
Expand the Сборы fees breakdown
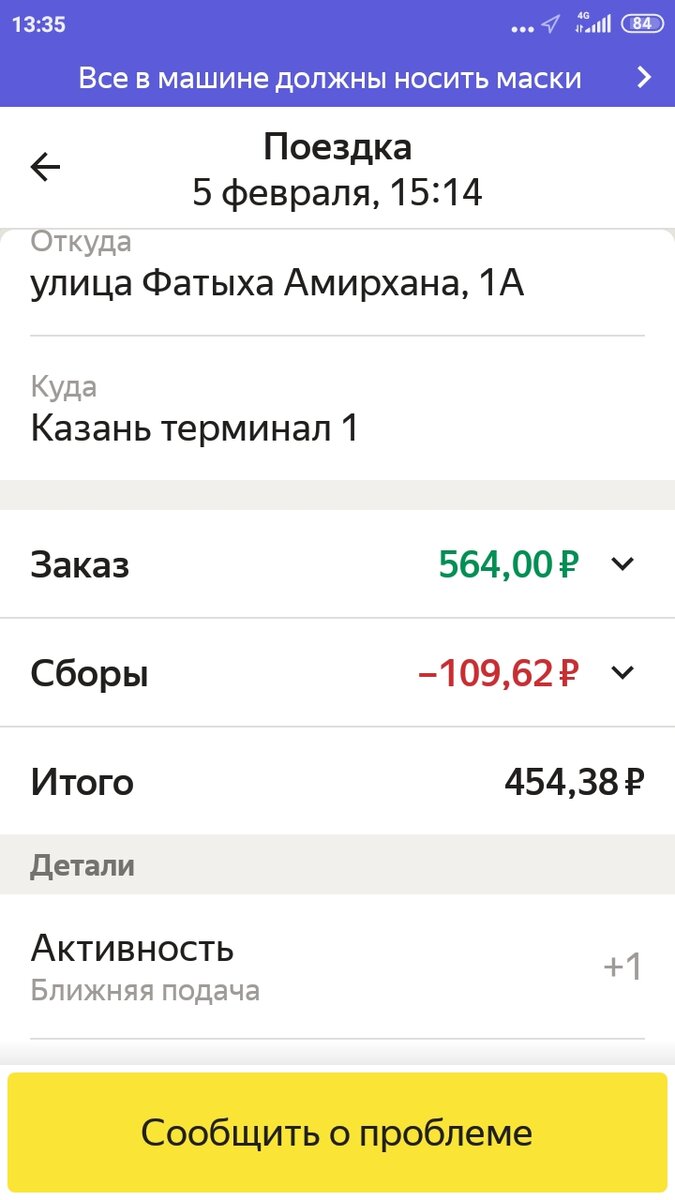pos(622,673)
